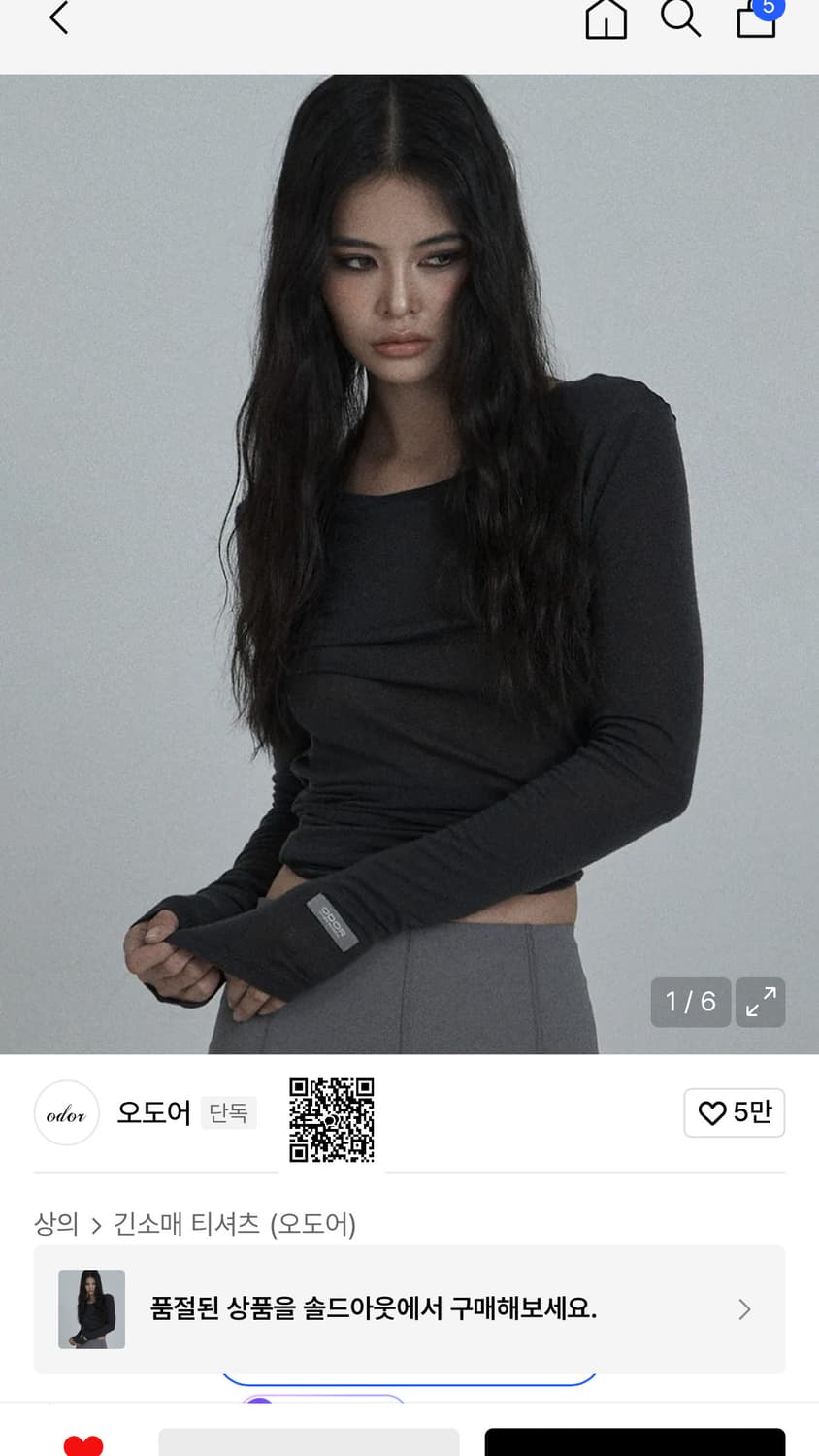Tap the gray action button at bottom
Screen dimensions: 819x1456
[x=311, y=1443]
